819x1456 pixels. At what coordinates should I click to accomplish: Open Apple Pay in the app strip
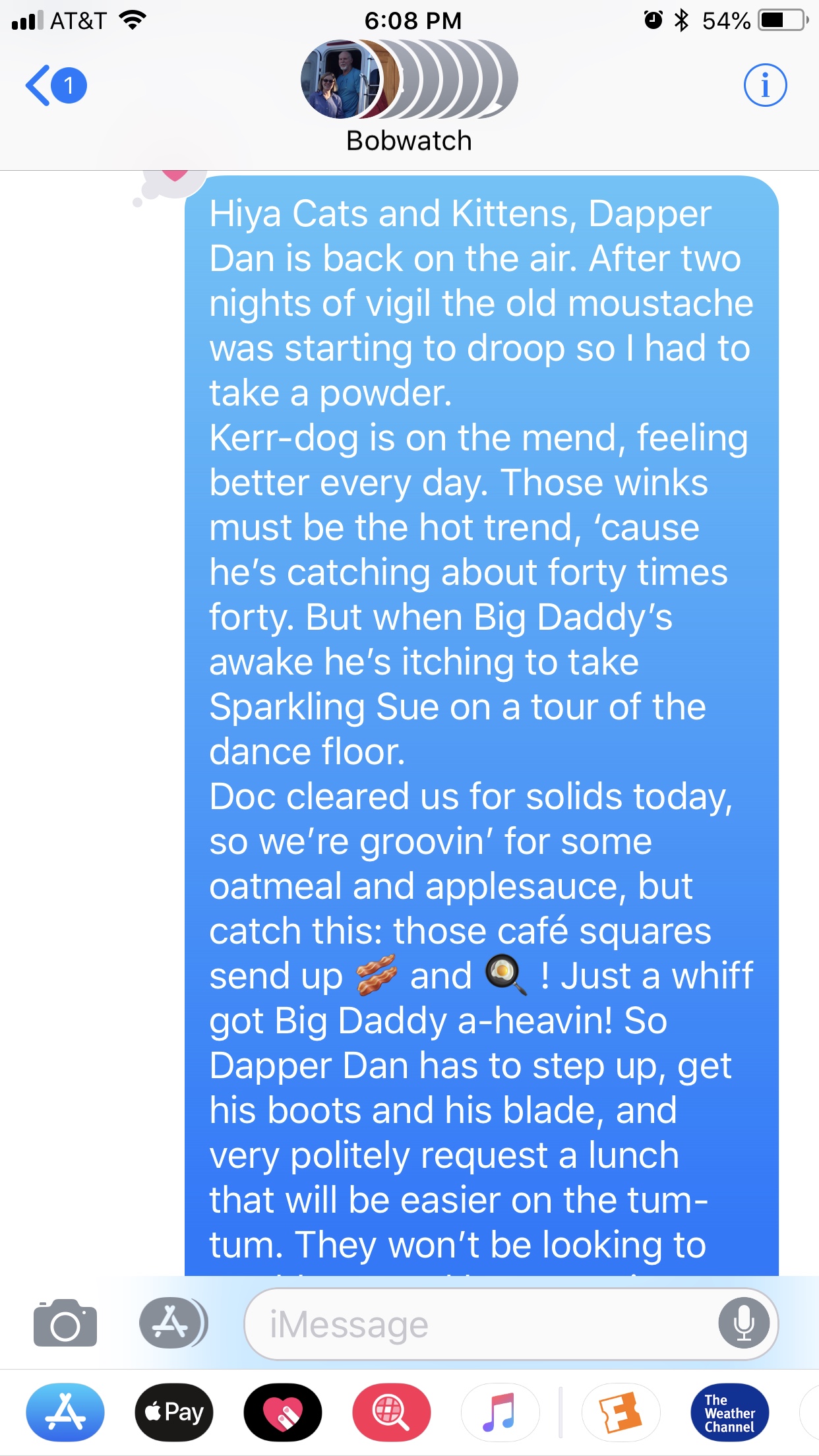tap(174, 1412)
